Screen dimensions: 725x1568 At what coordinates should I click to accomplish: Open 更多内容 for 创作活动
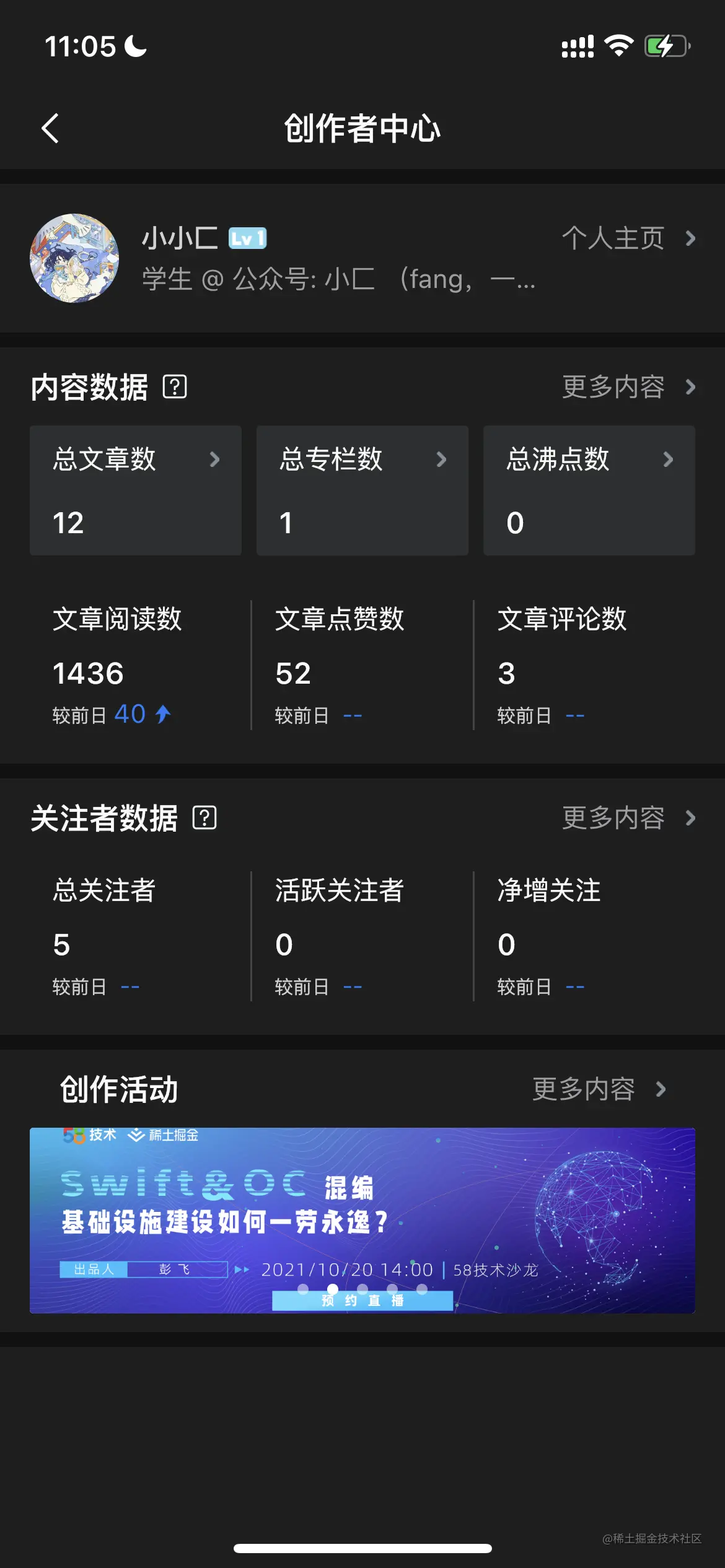(598, 1089)
